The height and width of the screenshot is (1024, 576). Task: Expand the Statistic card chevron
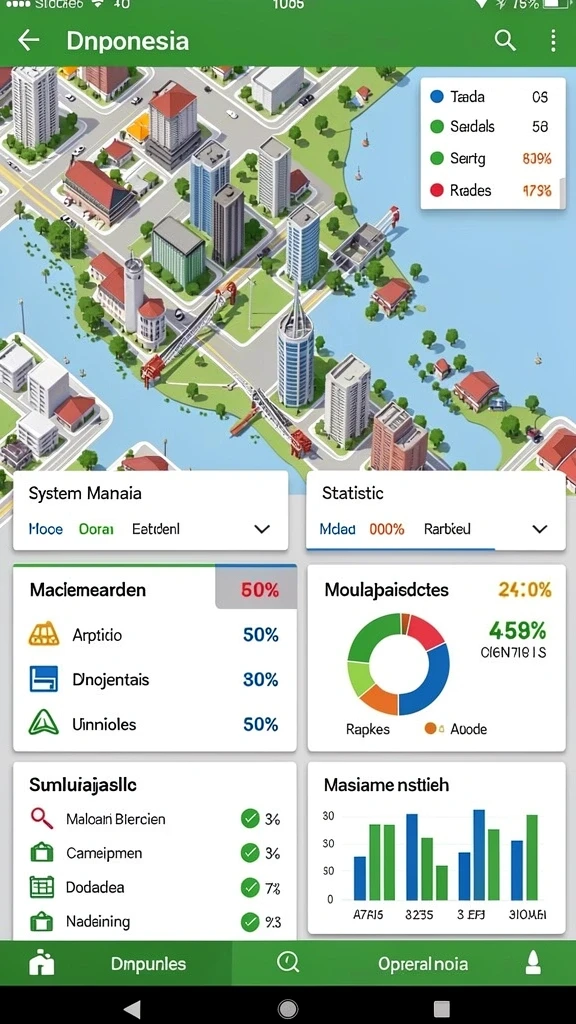[539, 529]
